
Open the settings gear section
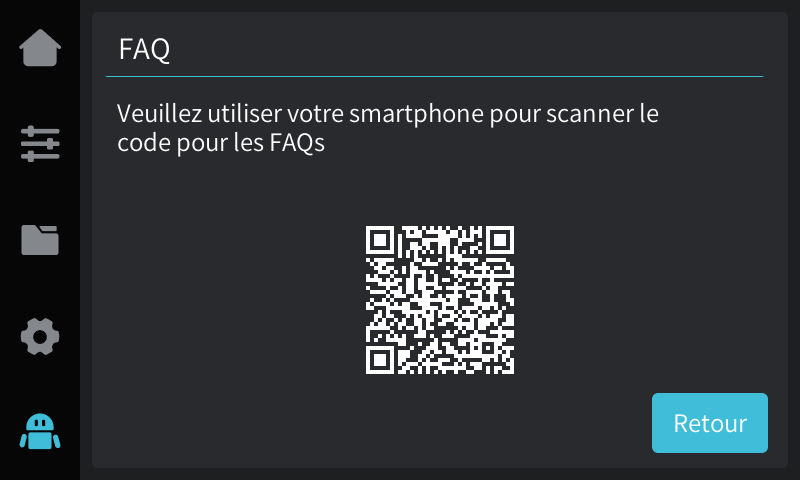pyautogui.click(x=40, y=336)
